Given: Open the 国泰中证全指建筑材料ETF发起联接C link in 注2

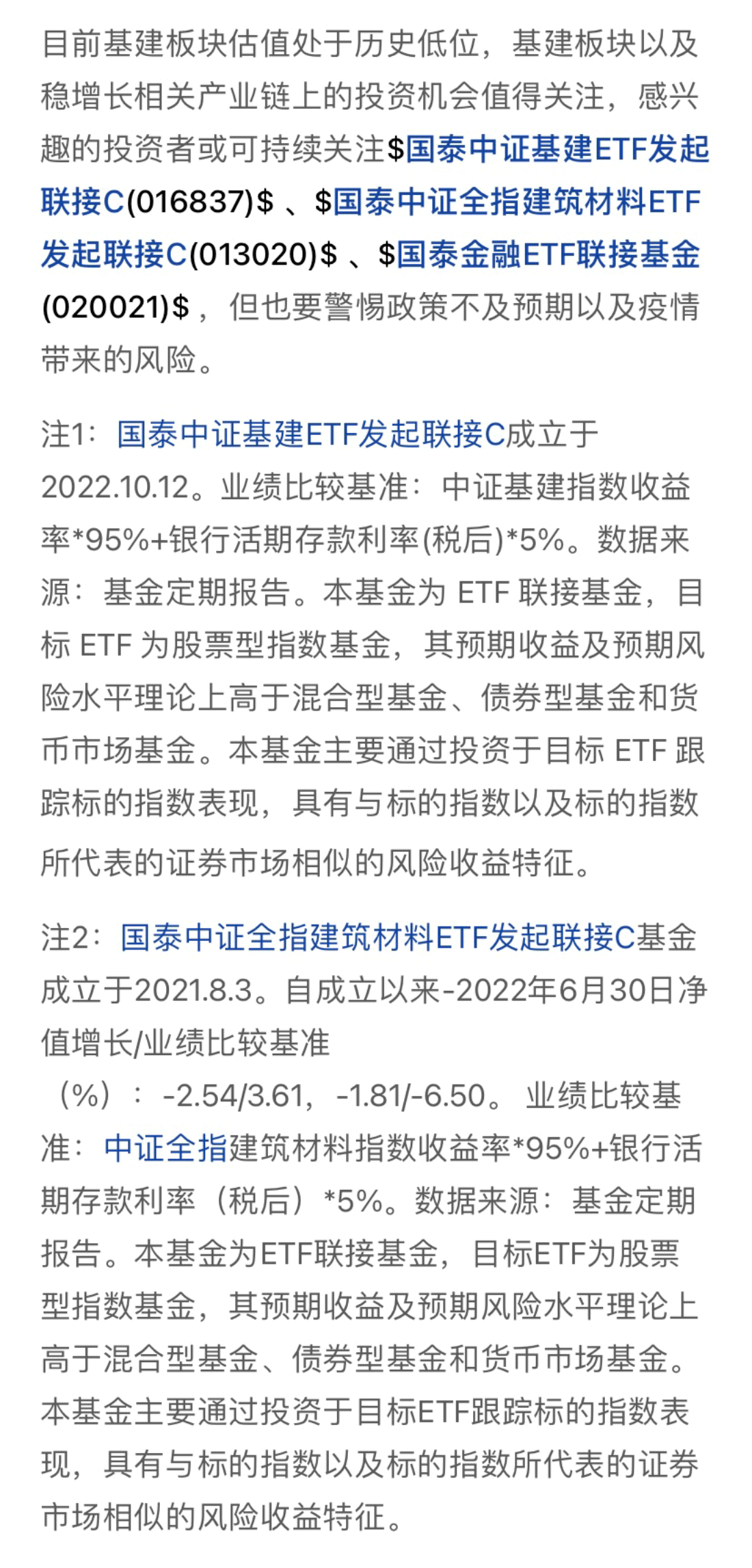Looking at the screenshot, I should (x=377, y=938).
